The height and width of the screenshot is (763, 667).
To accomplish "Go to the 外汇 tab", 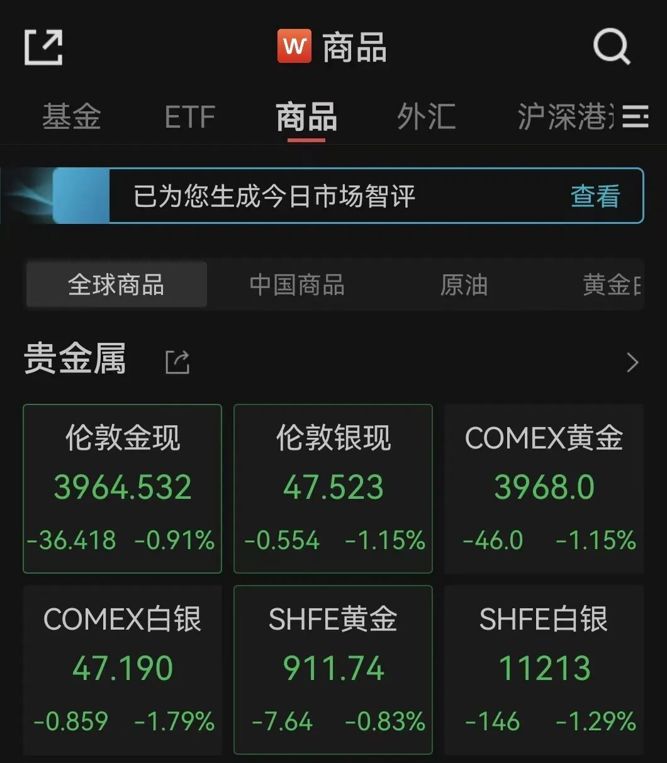I will (x=426, y=117).
